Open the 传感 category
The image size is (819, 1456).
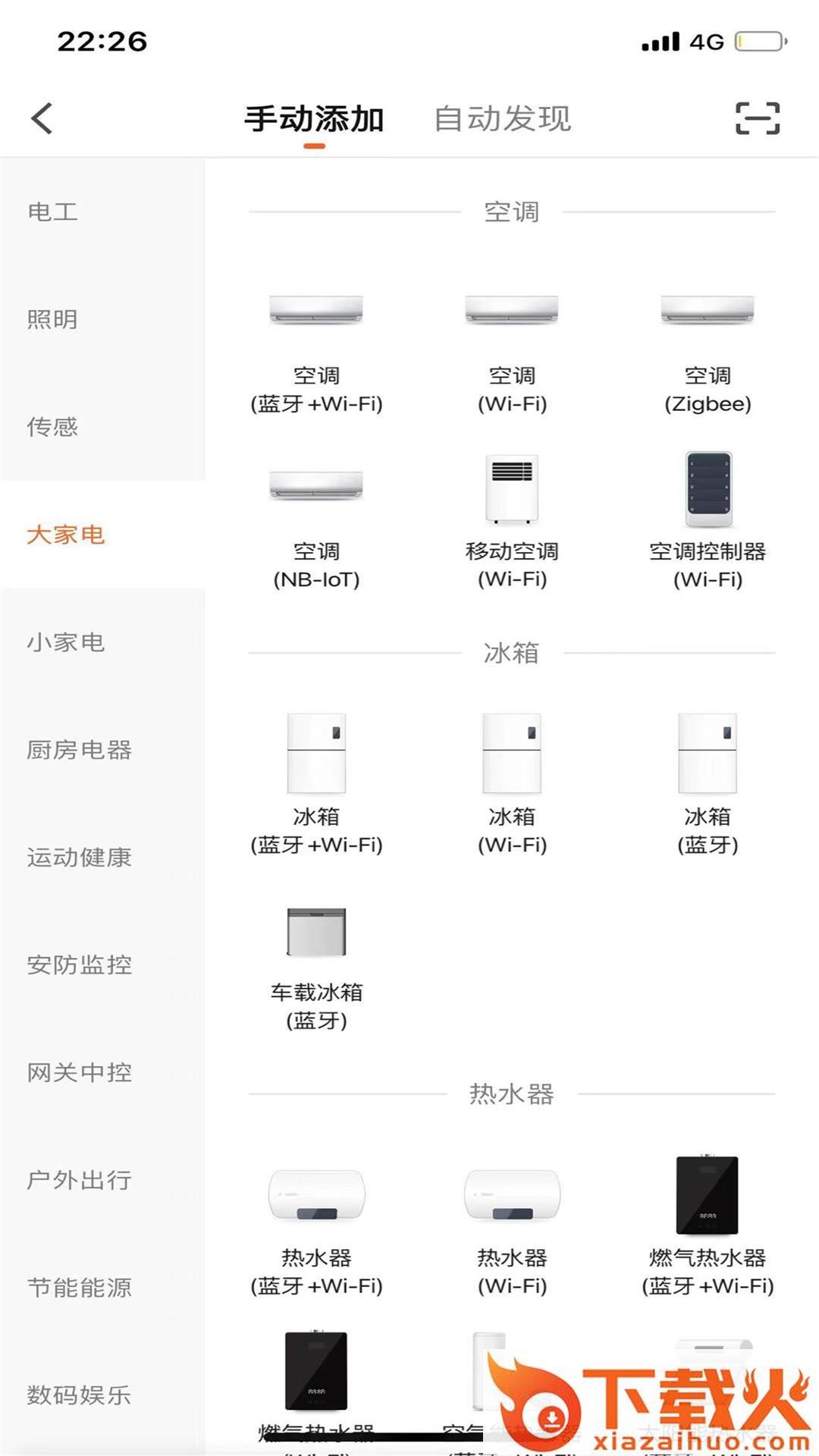tap(53, 427)
